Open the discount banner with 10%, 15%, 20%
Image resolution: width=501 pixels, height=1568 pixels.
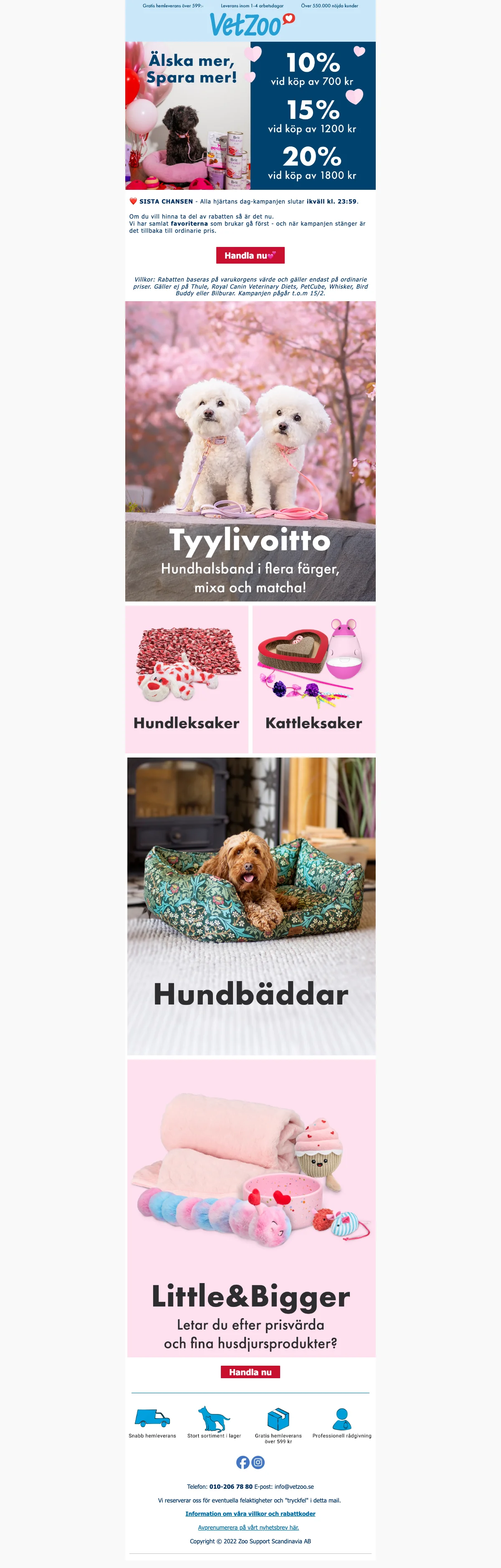[x=250, y=116]
